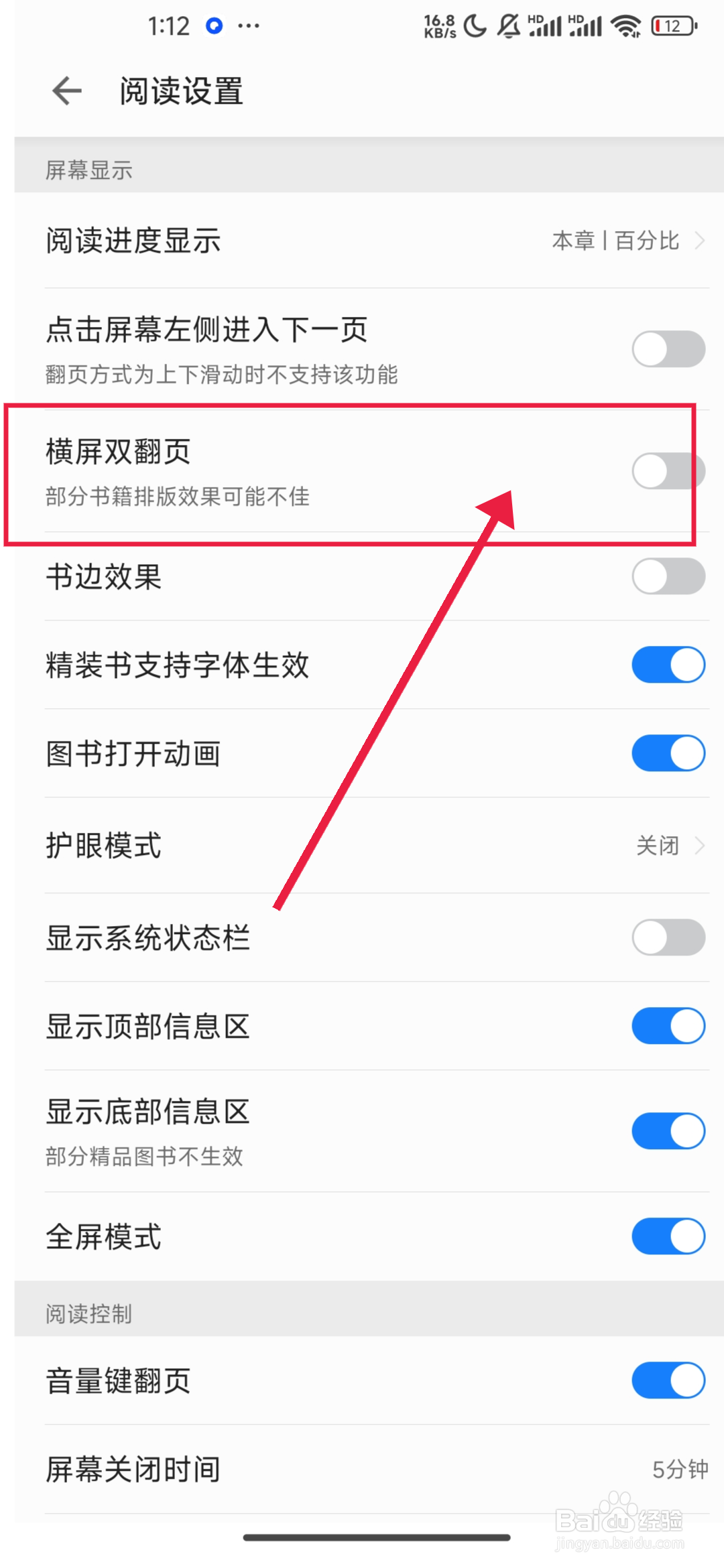Viewport: 724px width, 1568px height.
Task: Open more options via three-dot icon
Action: pyautogui.click(x=248, y=25)
